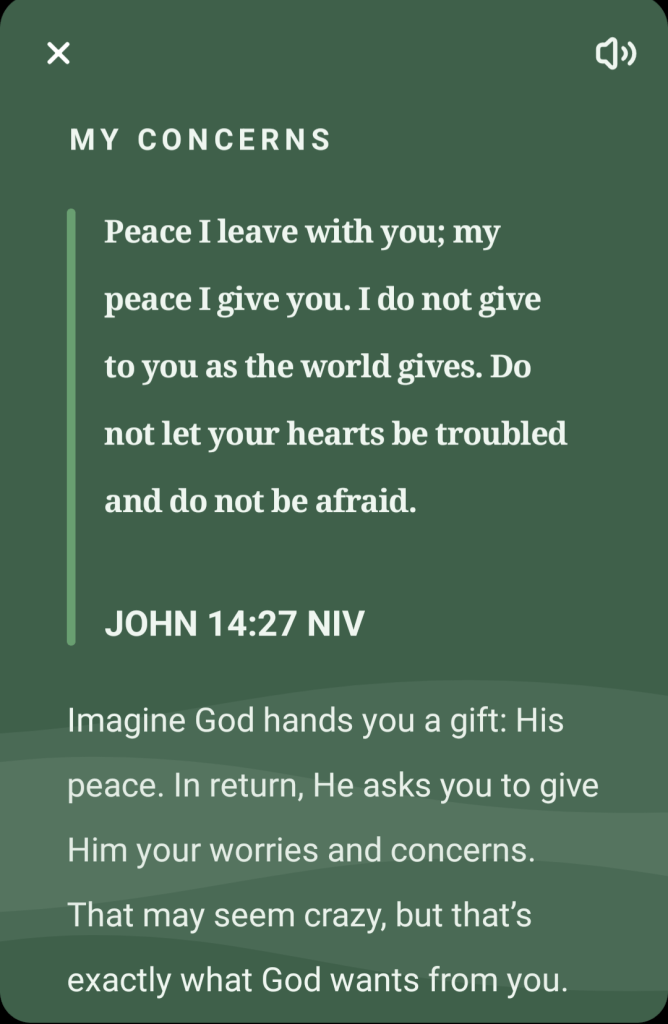Play audio narration of this devotional
Image resolution: width=668 pixels, height=1024 pixels.
pos(615,54)
